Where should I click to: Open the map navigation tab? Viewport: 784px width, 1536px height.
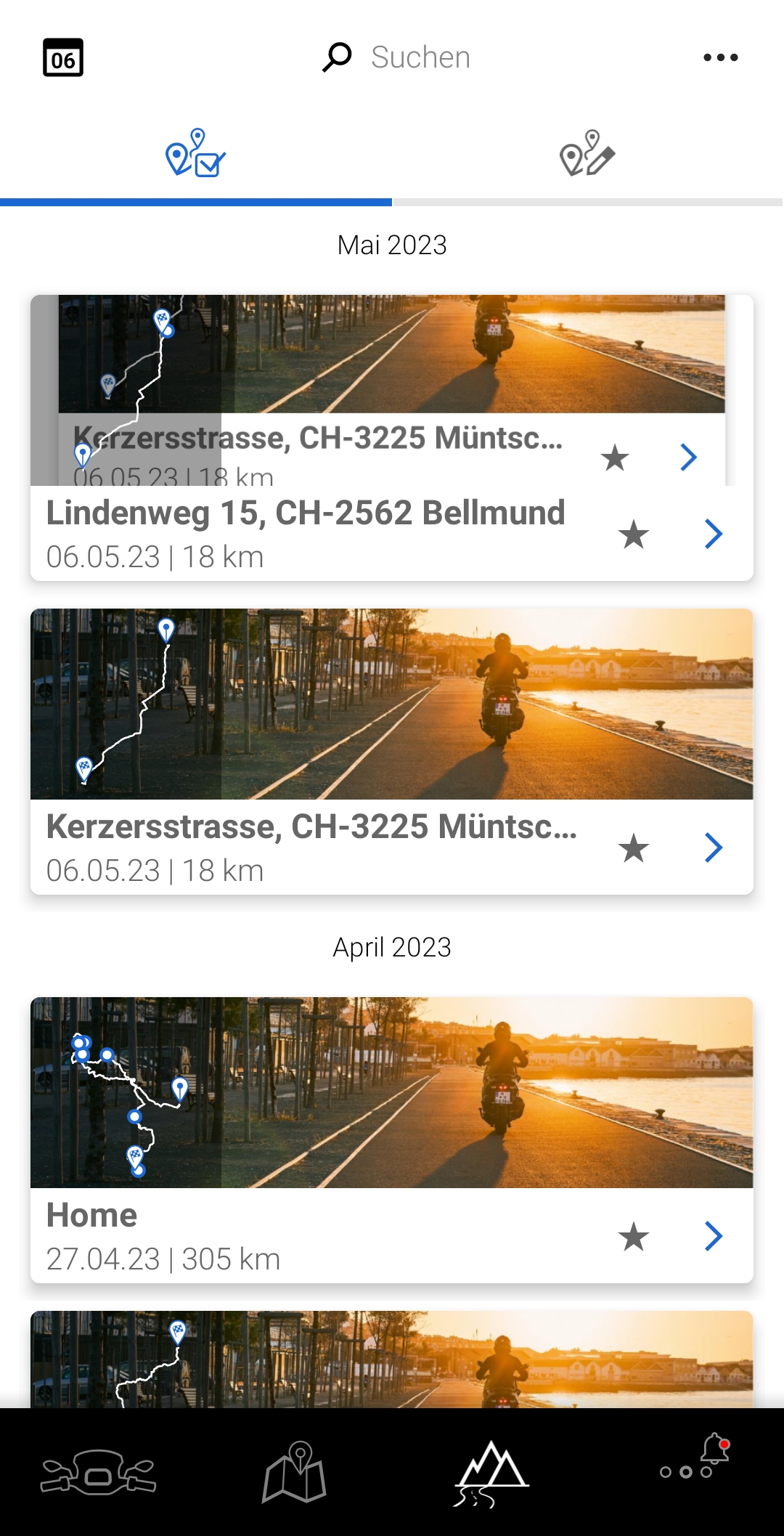point(294,1473)
